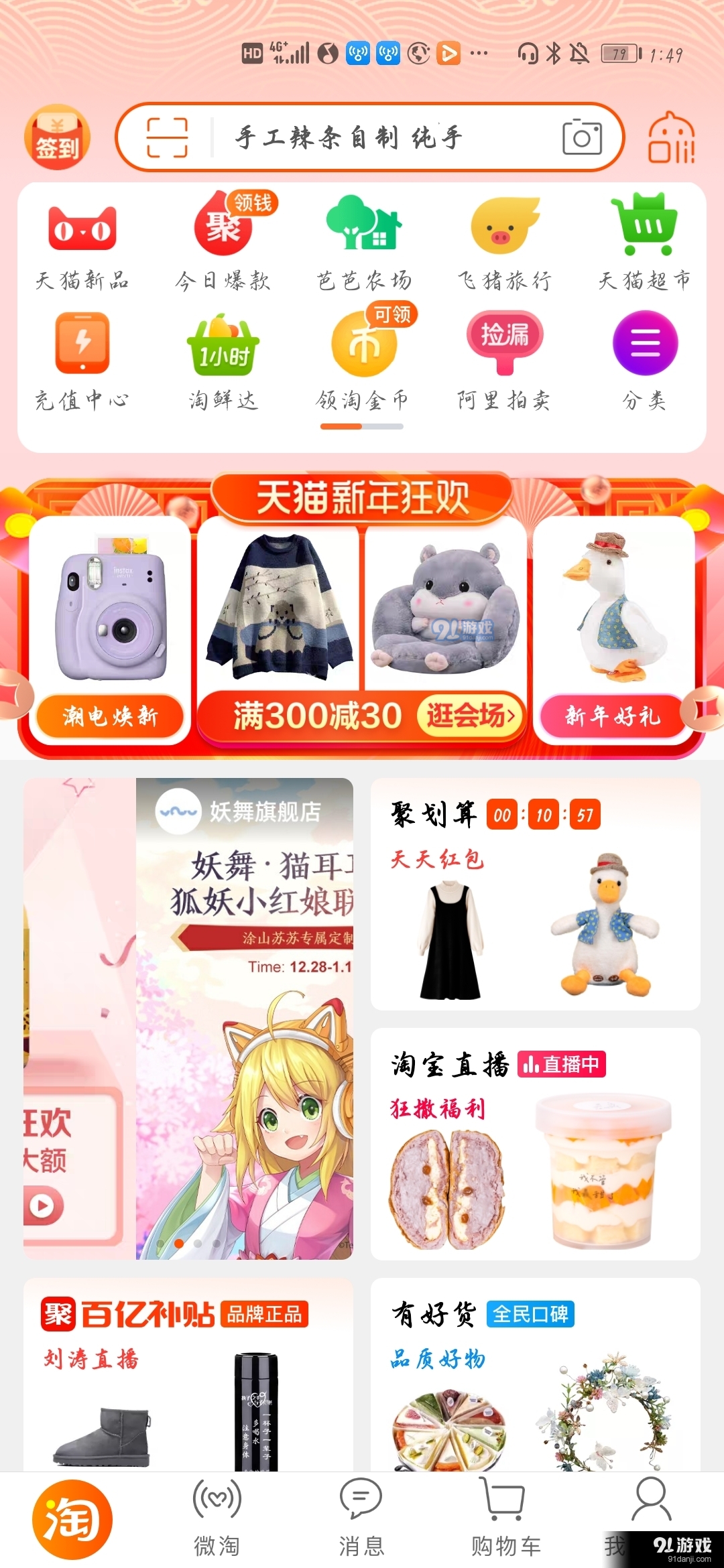This screenshot has height=1568, width=724.
Task: Open the scan code icon in search bar
Action: coord(167,137)
